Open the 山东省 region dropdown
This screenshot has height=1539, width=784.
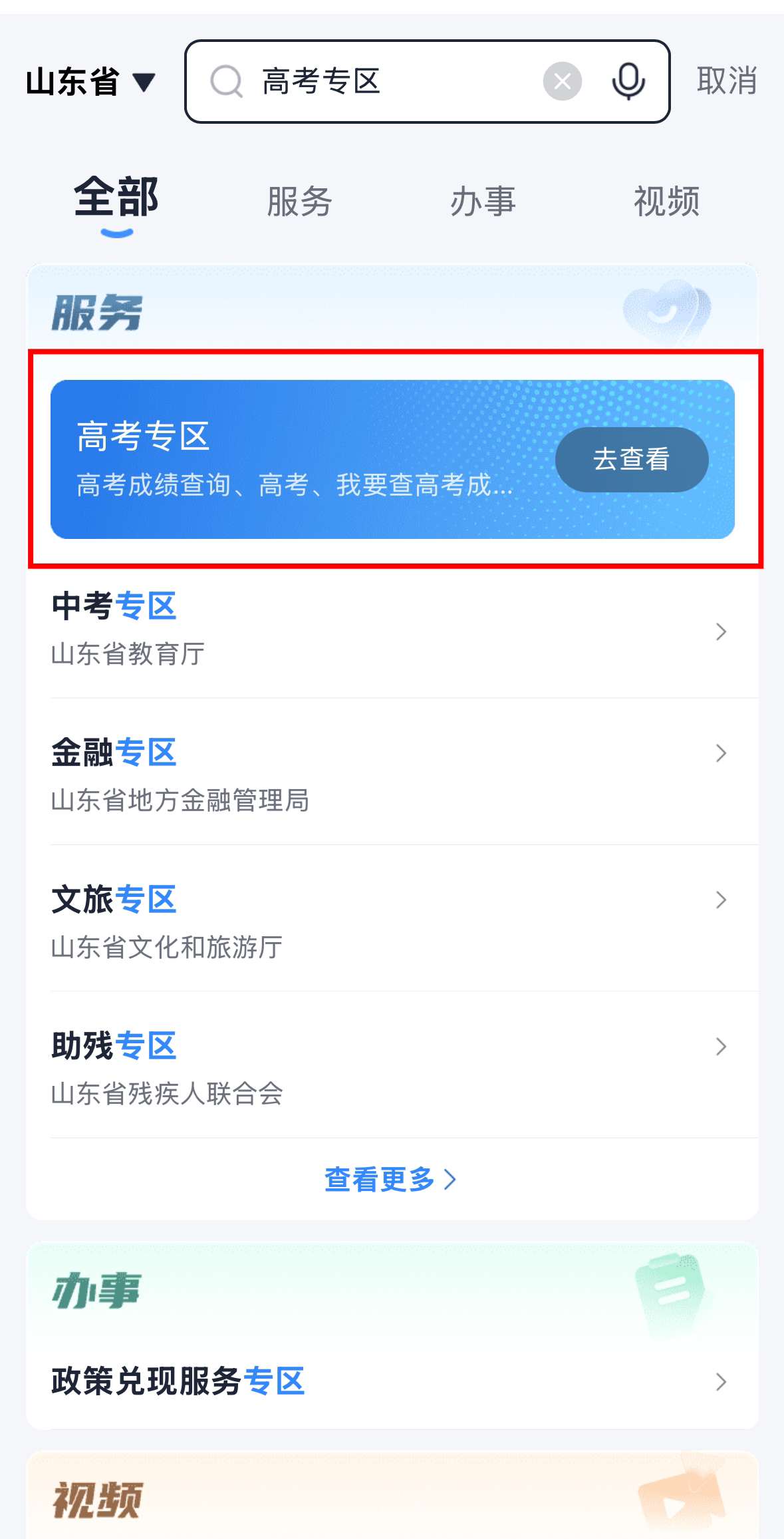[90, 82]
